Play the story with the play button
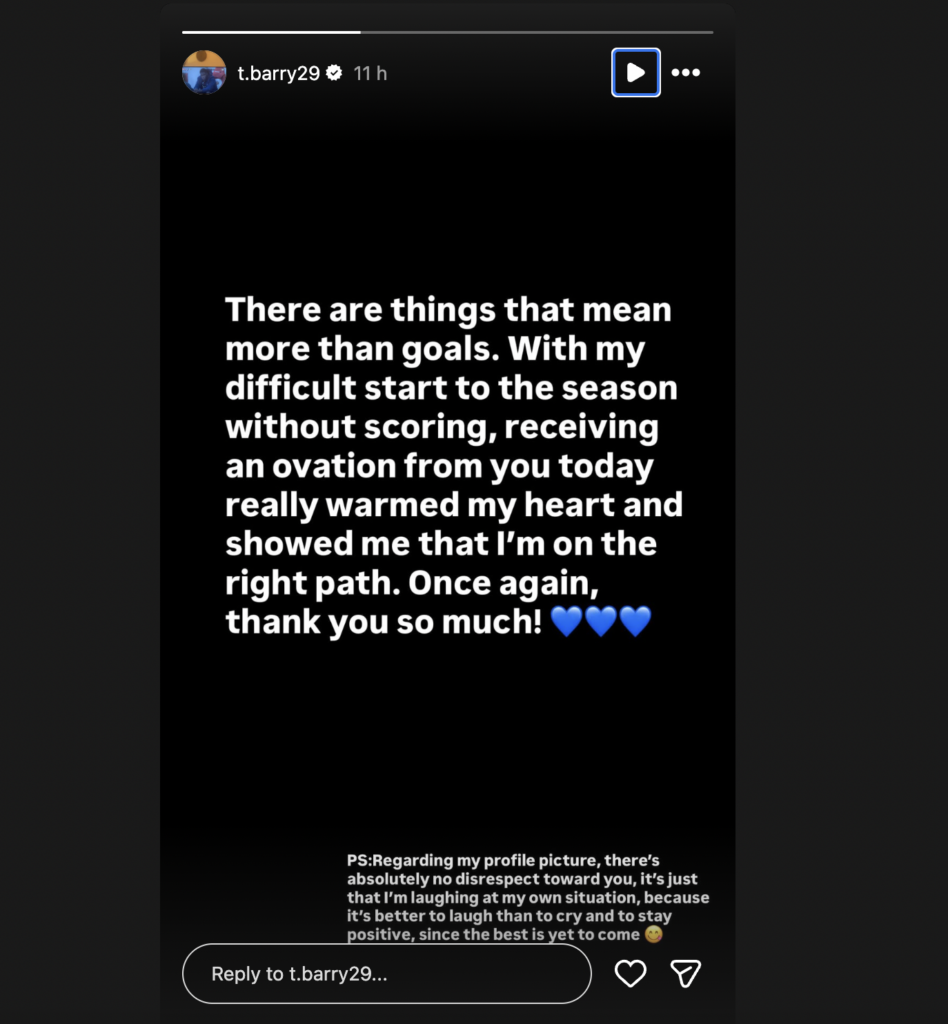Viewport: 948px width, 1024px height. pos(635,73)
